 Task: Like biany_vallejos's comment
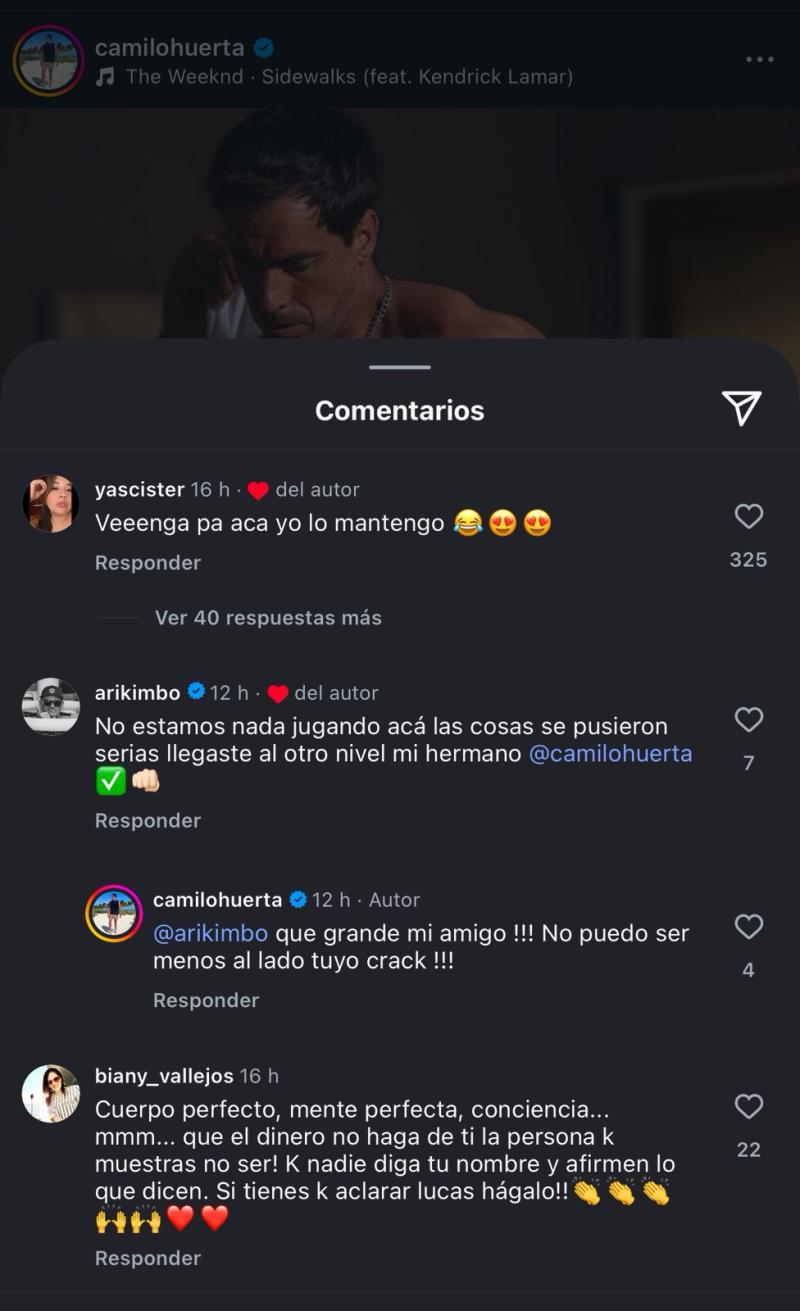[749, 1106]
